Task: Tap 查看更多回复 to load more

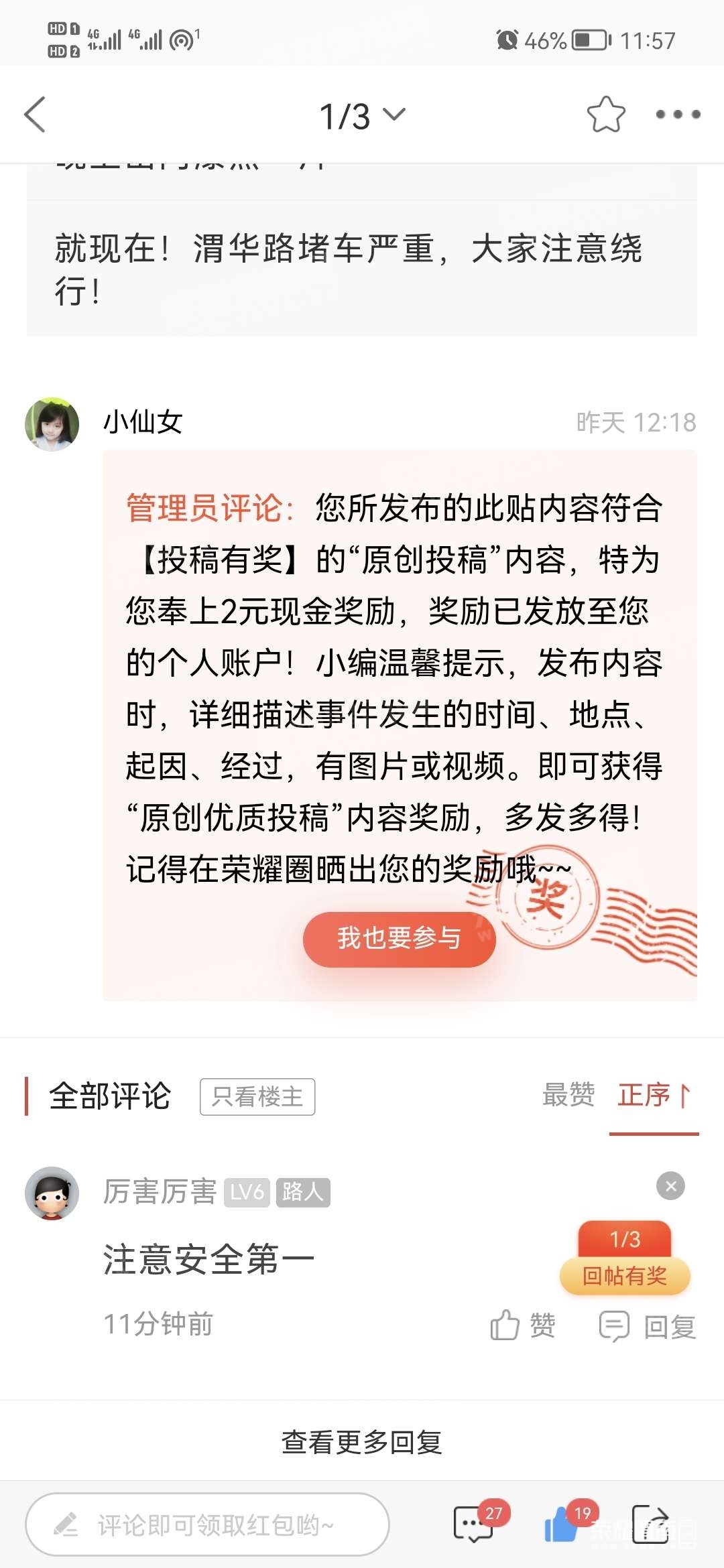Action: click(362, 1441)
